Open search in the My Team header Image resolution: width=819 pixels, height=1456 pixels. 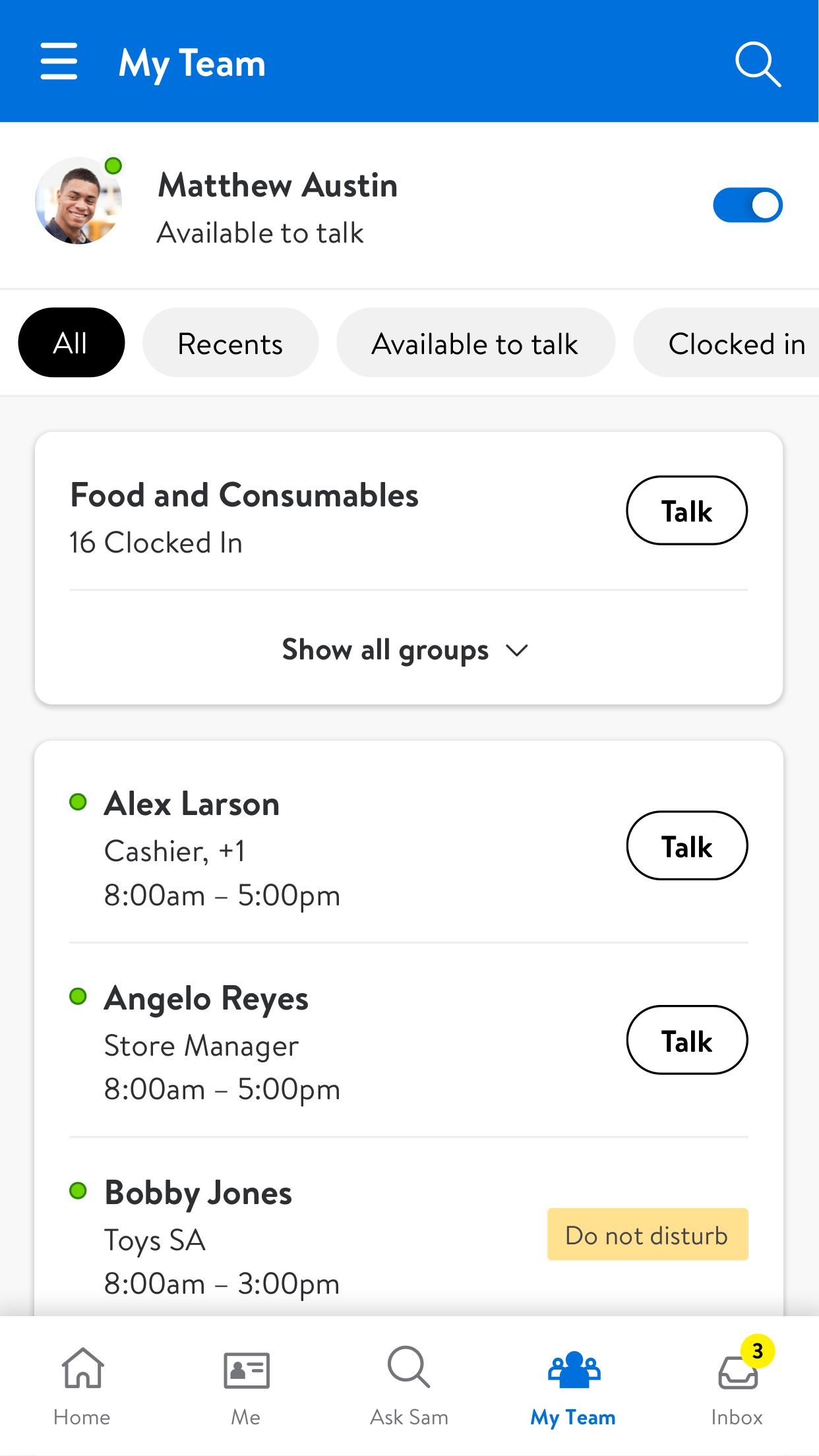(x=758, y=64)
